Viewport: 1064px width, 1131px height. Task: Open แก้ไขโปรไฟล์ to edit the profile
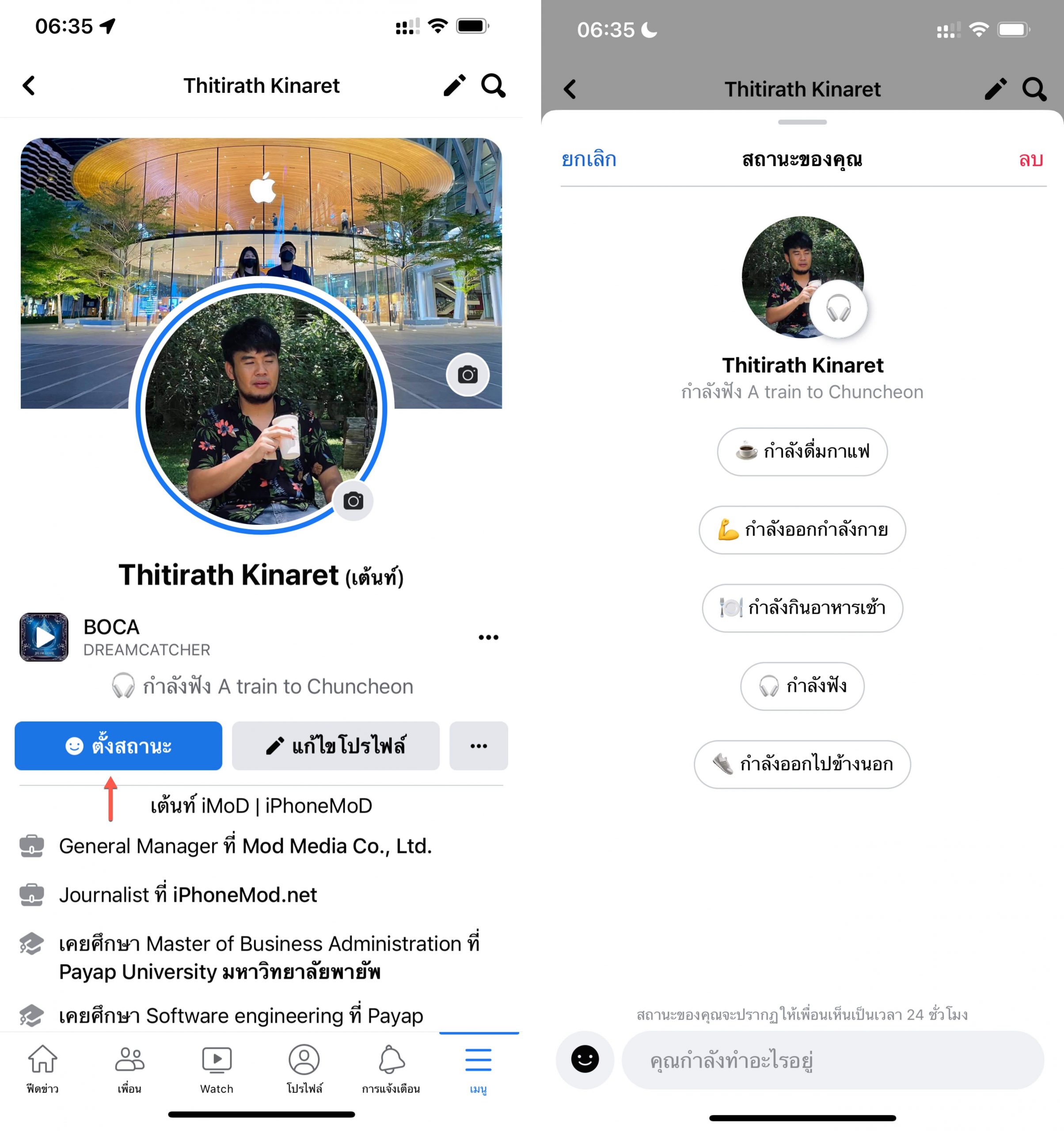pos(336,745)
